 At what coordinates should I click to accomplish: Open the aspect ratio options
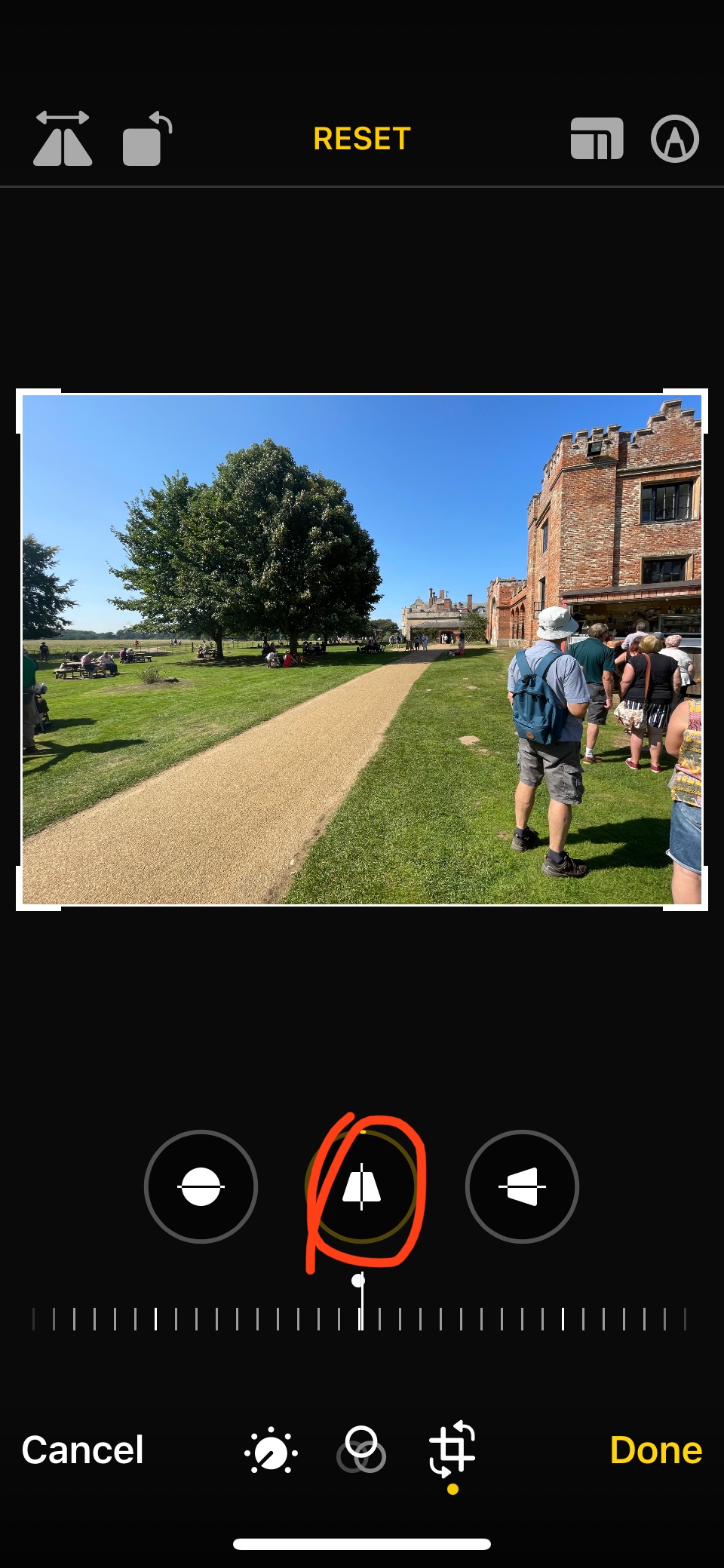tap(597, 139)
